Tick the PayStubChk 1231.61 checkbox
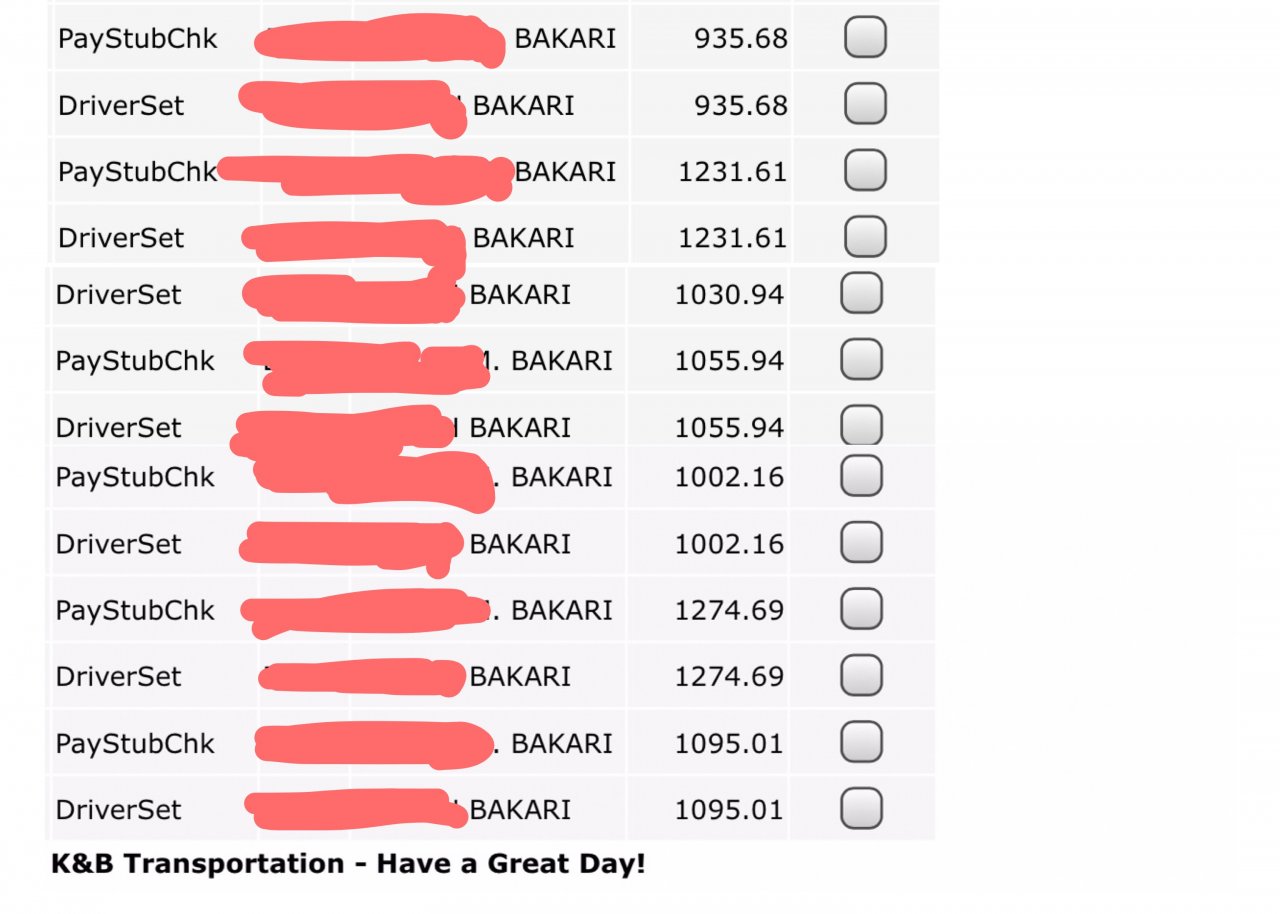The height and width of the screenshot is (914, 1280). point(865,171)
